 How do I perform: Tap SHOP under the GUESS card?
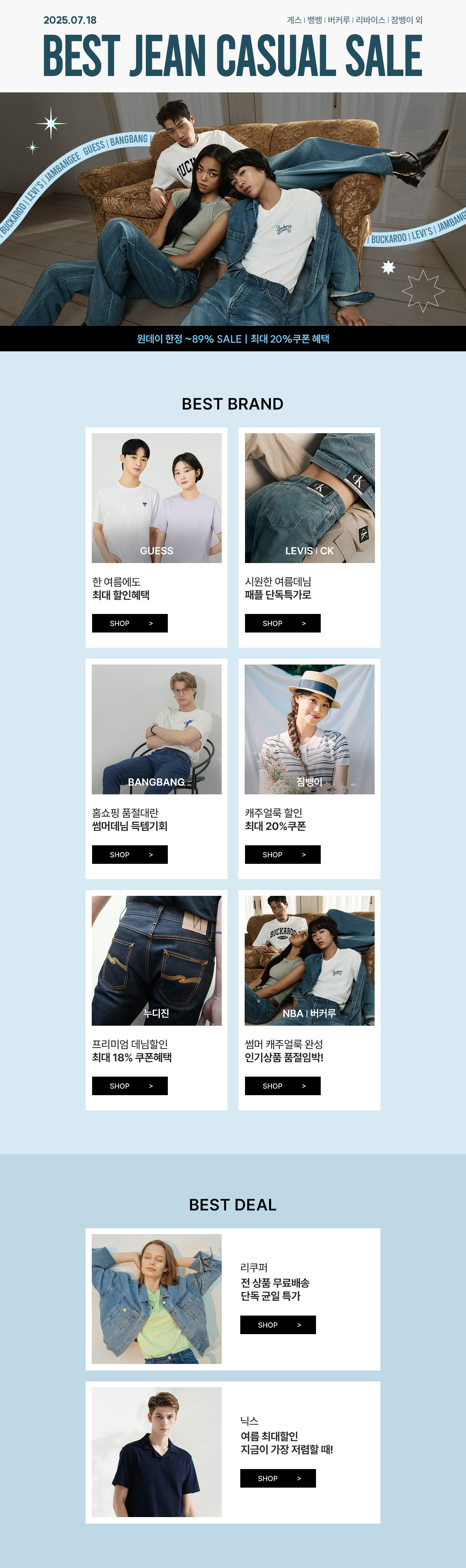tap(130, 623)
